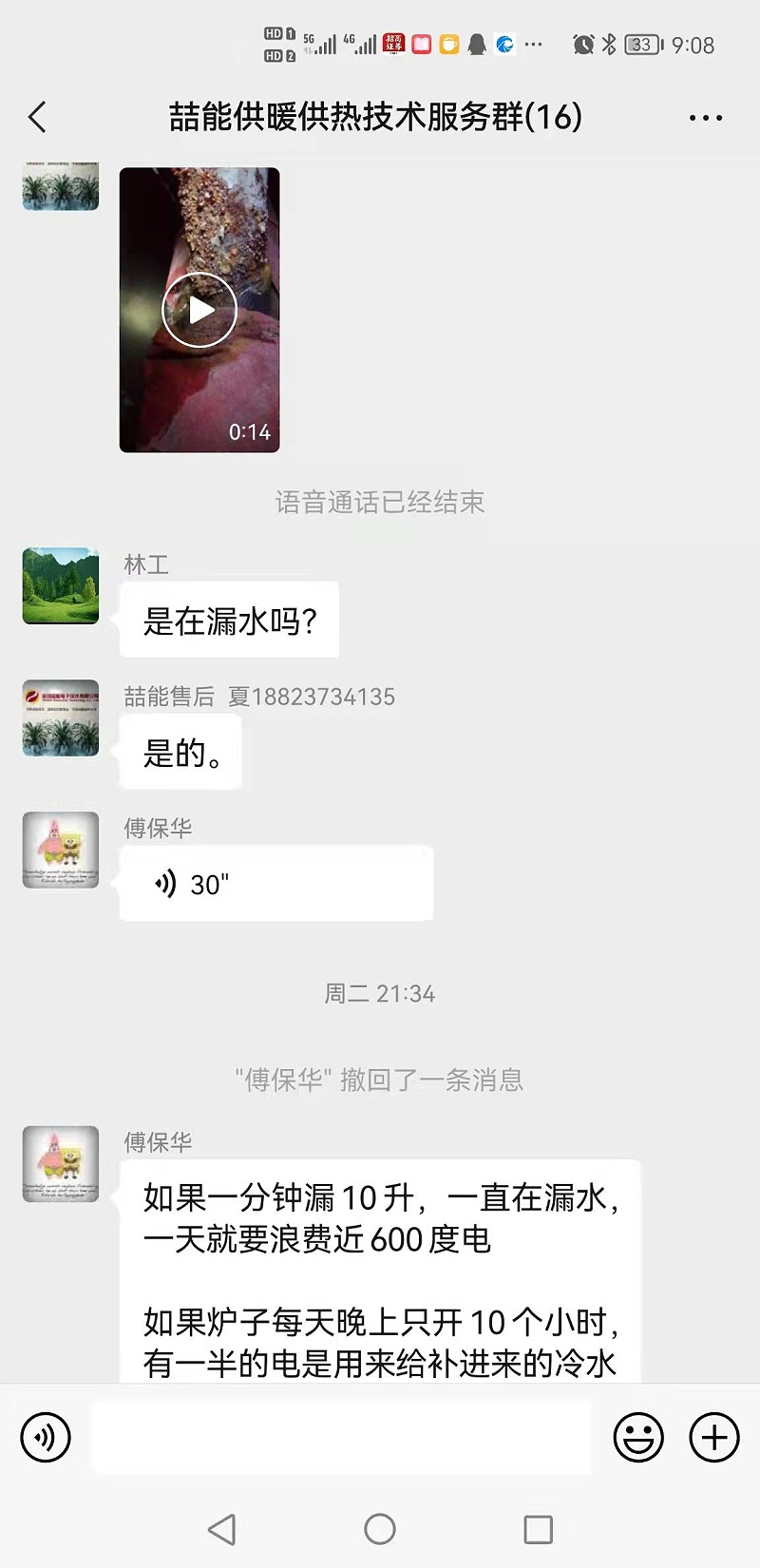The height and width of the screenshot is (1568, 760).
Task: Open the emoji picker
Action: 638,1437
